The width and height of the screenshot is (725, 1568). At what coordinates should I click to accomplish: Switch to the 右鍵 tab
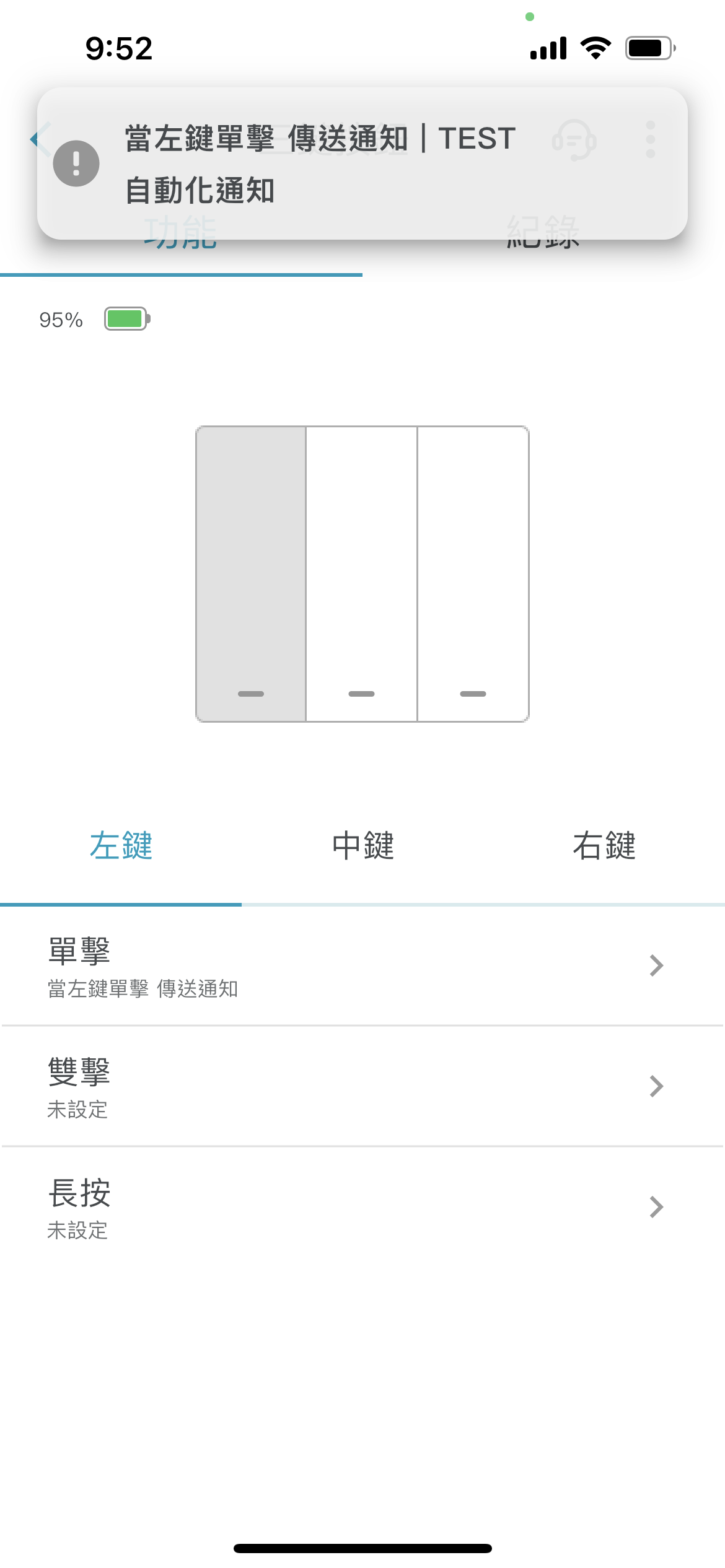[604, 846]
